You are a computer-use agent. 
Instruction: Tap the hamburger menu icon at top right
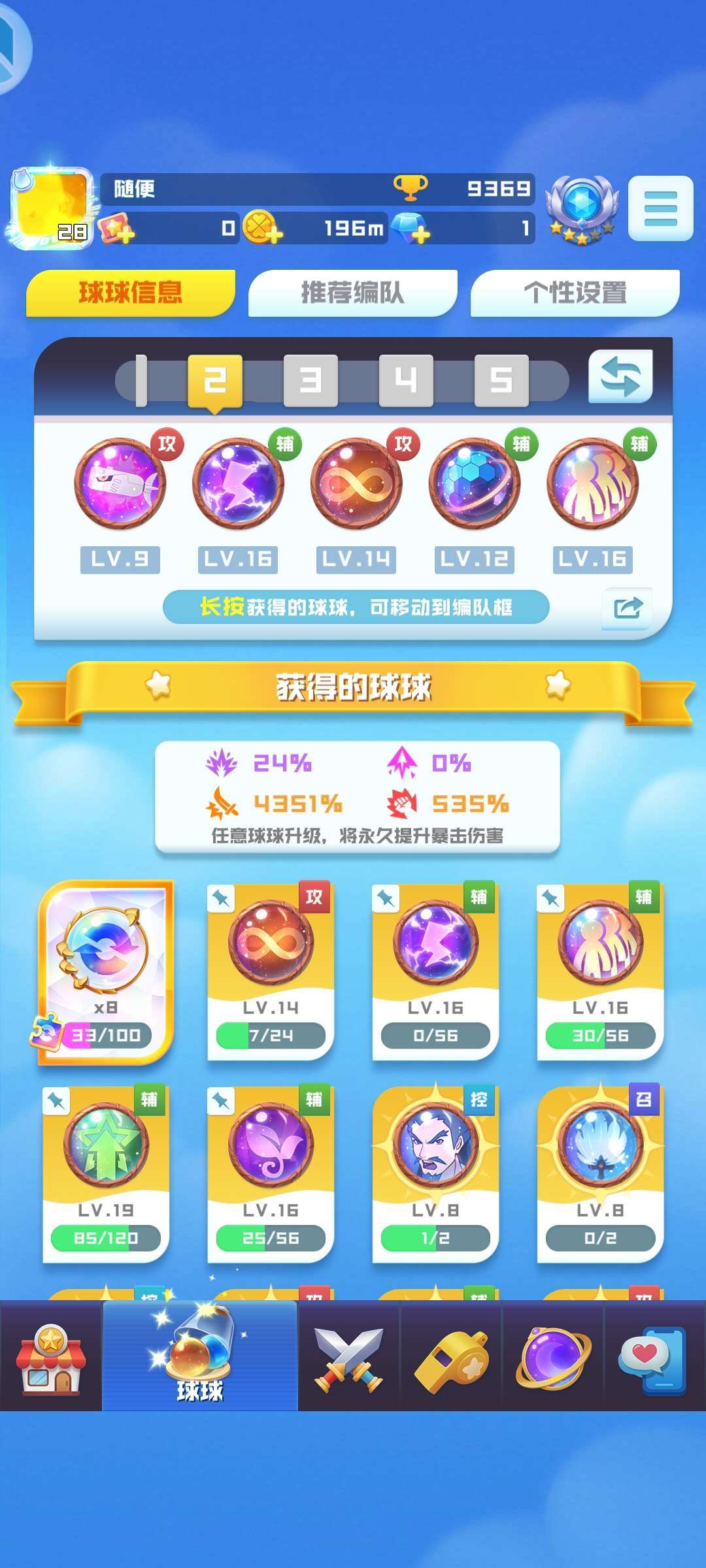point(660,208)
